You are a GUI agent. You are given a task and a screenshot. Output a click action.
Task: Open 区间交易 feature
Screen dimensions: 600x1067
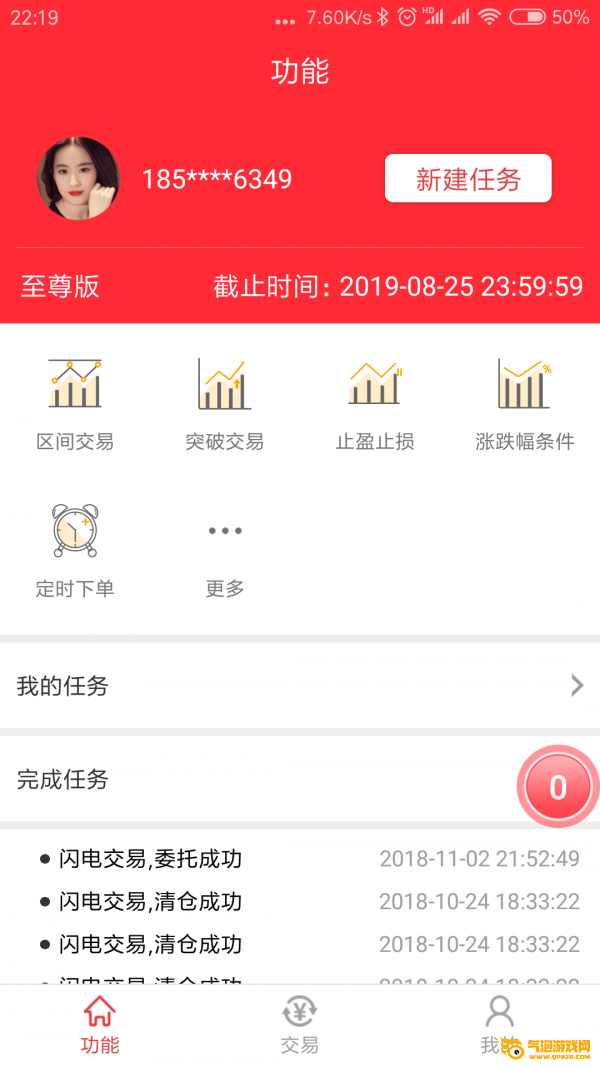pyautogui.click(x=75, y=404)
